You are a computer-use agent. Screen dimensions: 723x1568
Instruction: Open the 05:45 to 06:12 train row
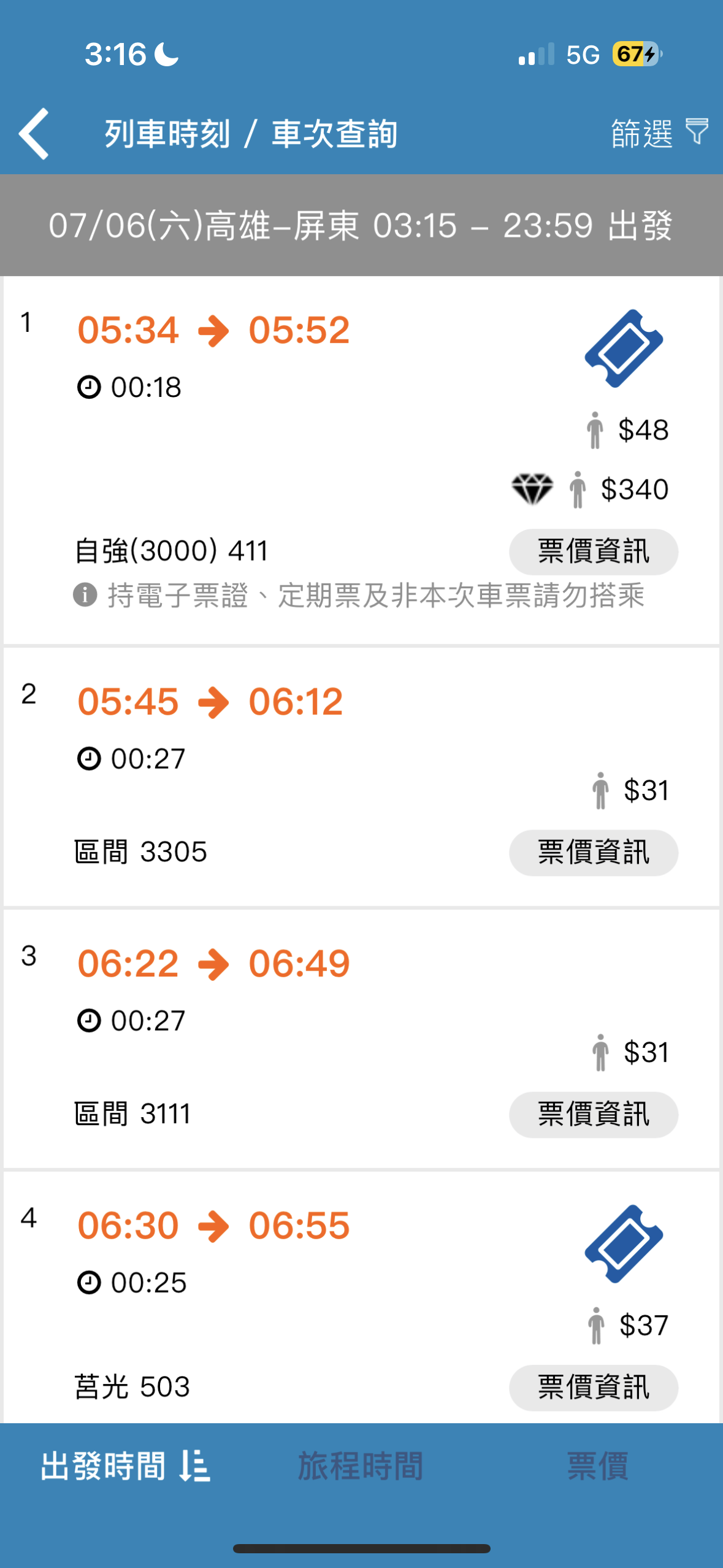(361, 777)
